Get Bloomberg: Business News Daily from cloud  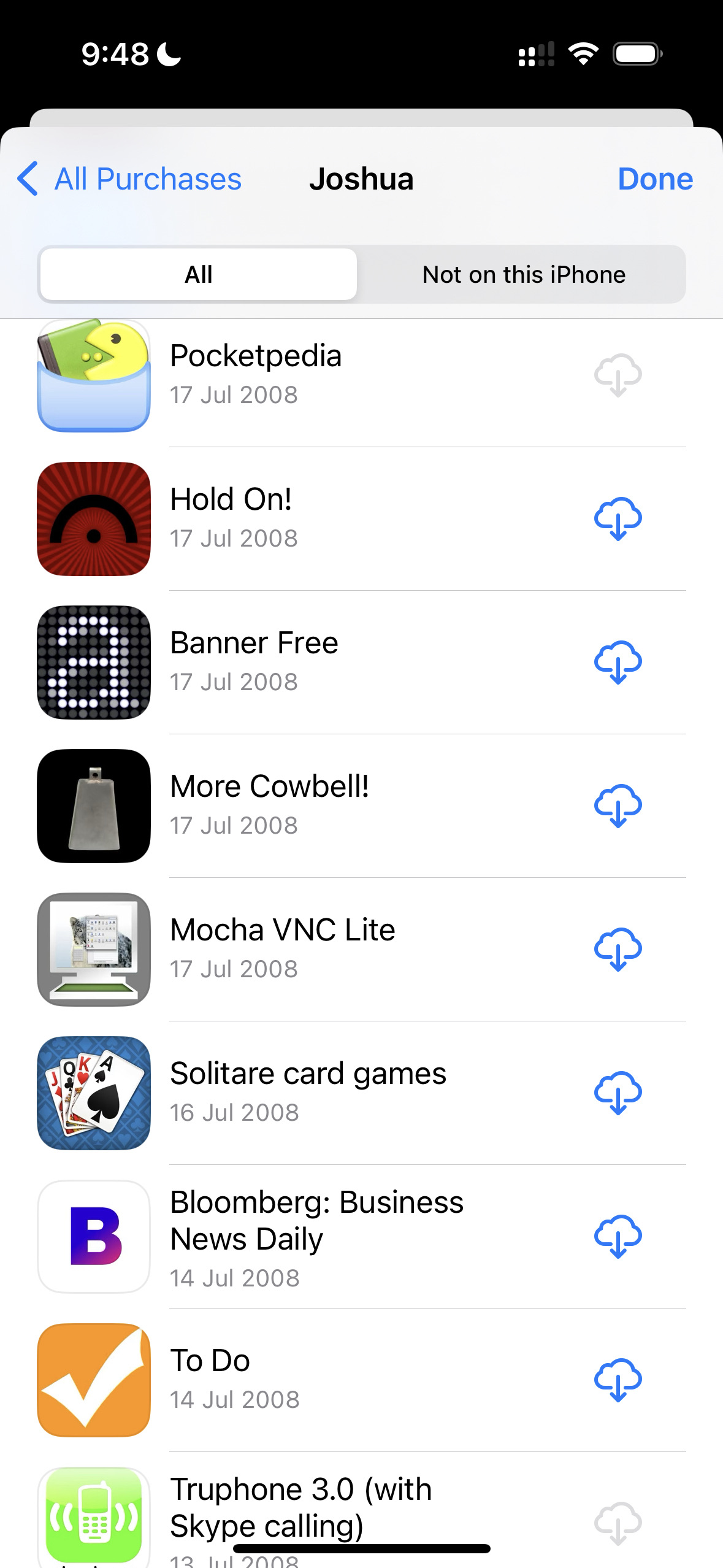click(x=618, y=1237)
